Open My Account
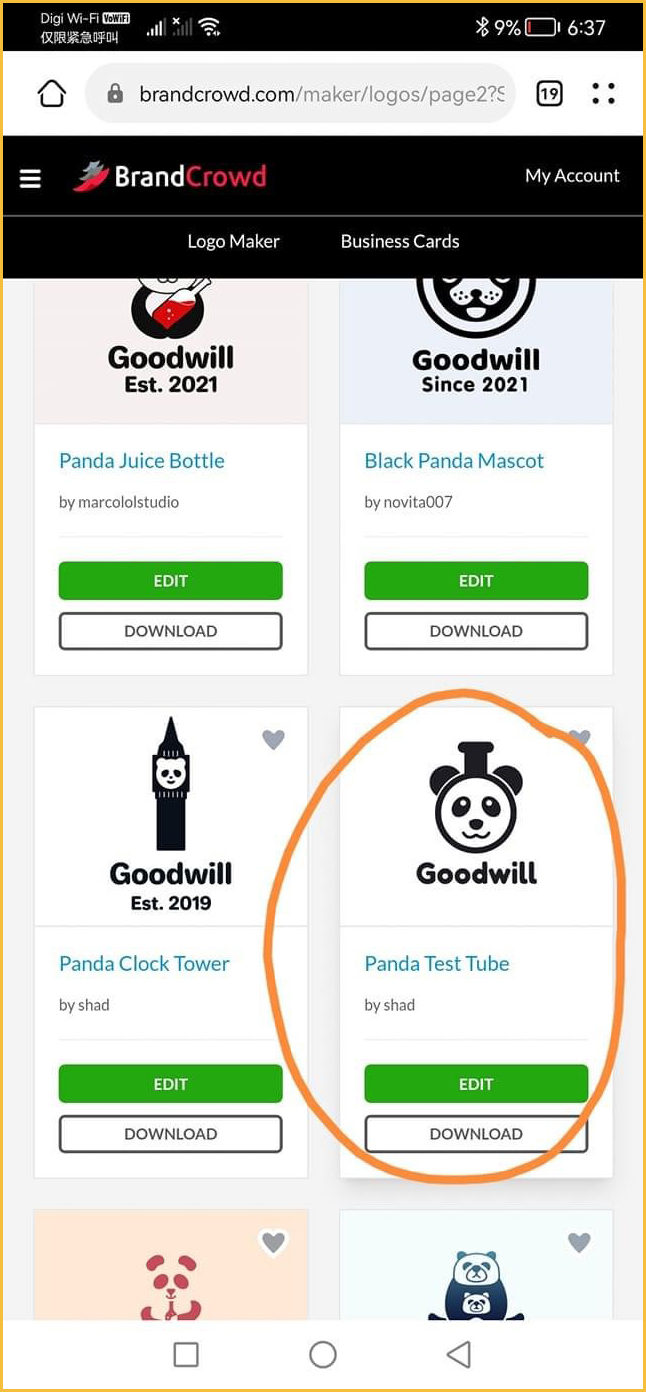 pyautogui.click(x=572, y=176)
